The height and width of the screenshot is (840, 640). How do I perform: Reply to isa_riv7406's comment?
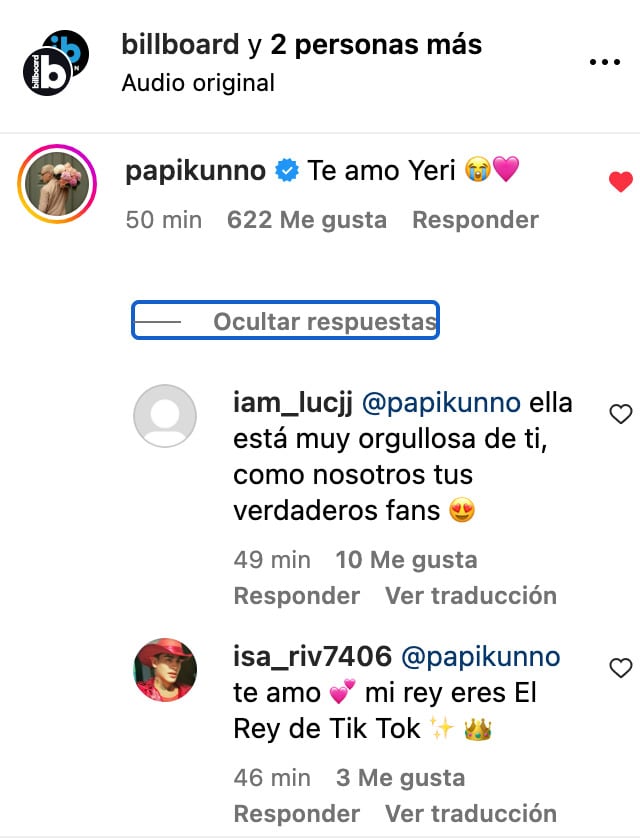pos(296,813)
